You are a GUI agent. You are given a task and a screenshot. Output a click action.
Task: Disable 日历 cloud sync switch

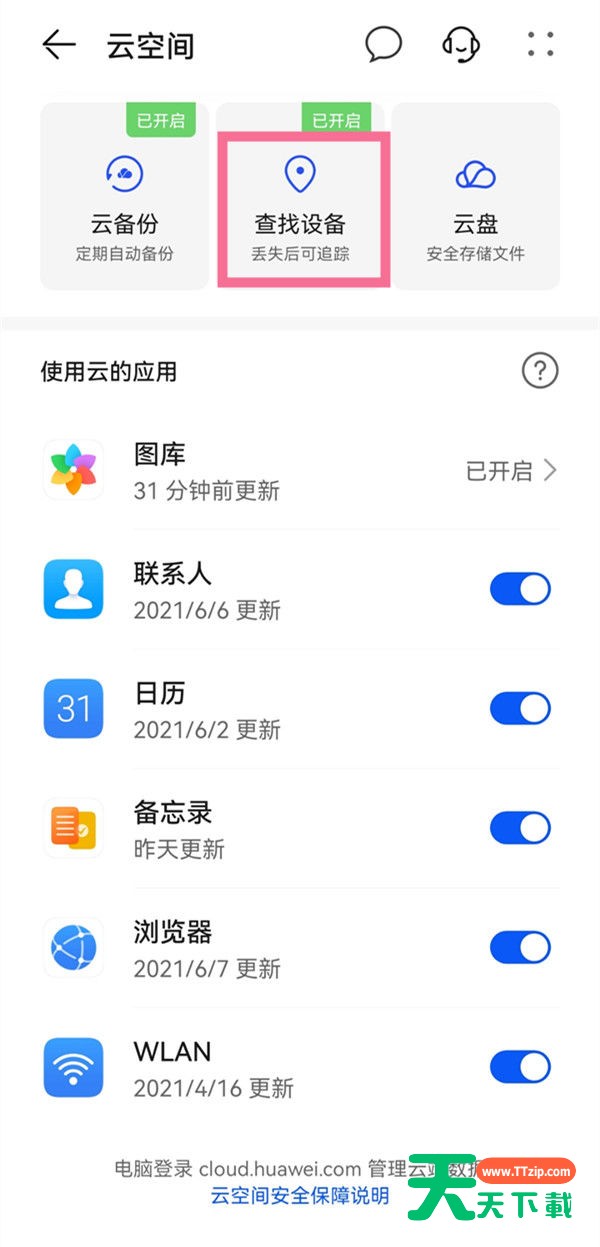coord(520,709)
